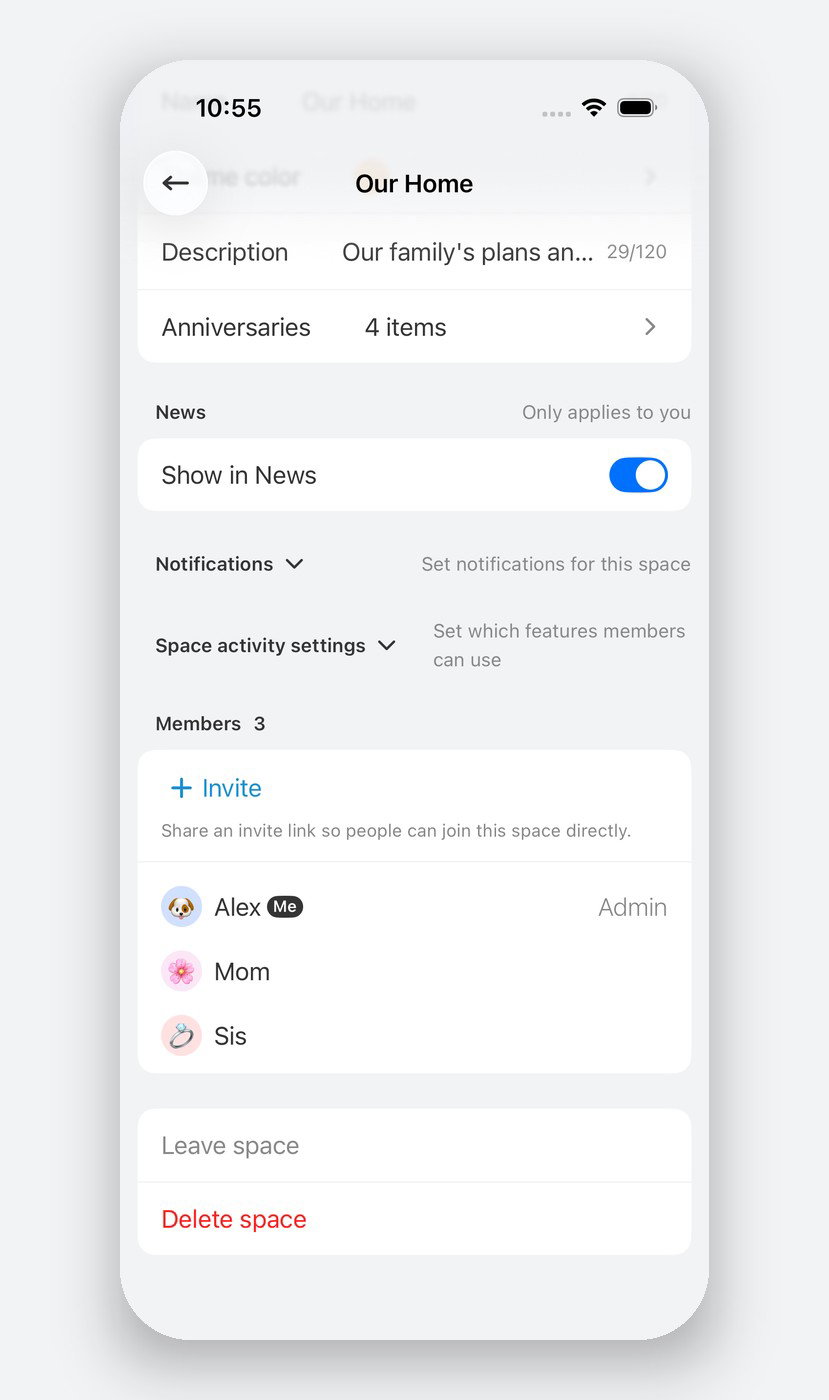Invite a new member
This screenshot has height=1400, width=829.
click(216, 788)
